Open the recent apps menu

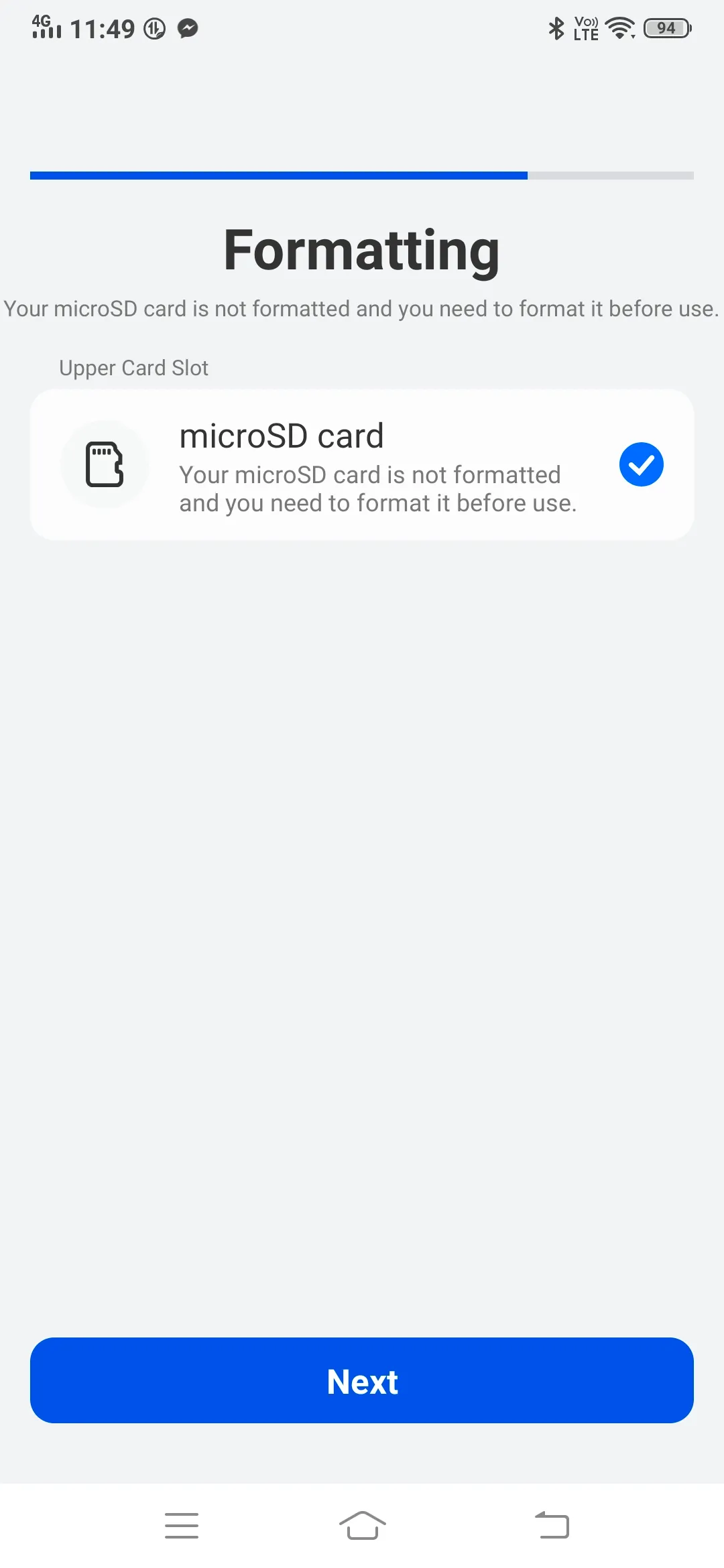pyautogui.click(x=182, y=1526)
